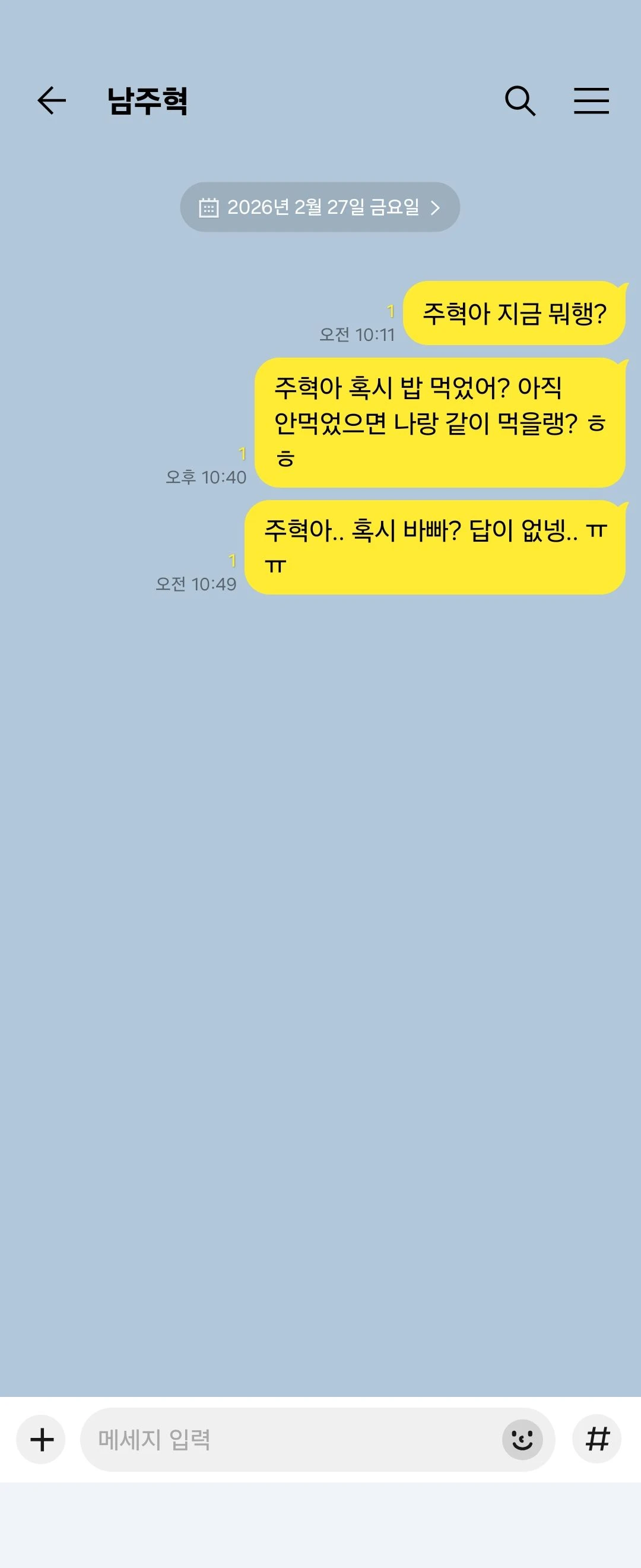Open the hashtag search button

[596, 1439]
